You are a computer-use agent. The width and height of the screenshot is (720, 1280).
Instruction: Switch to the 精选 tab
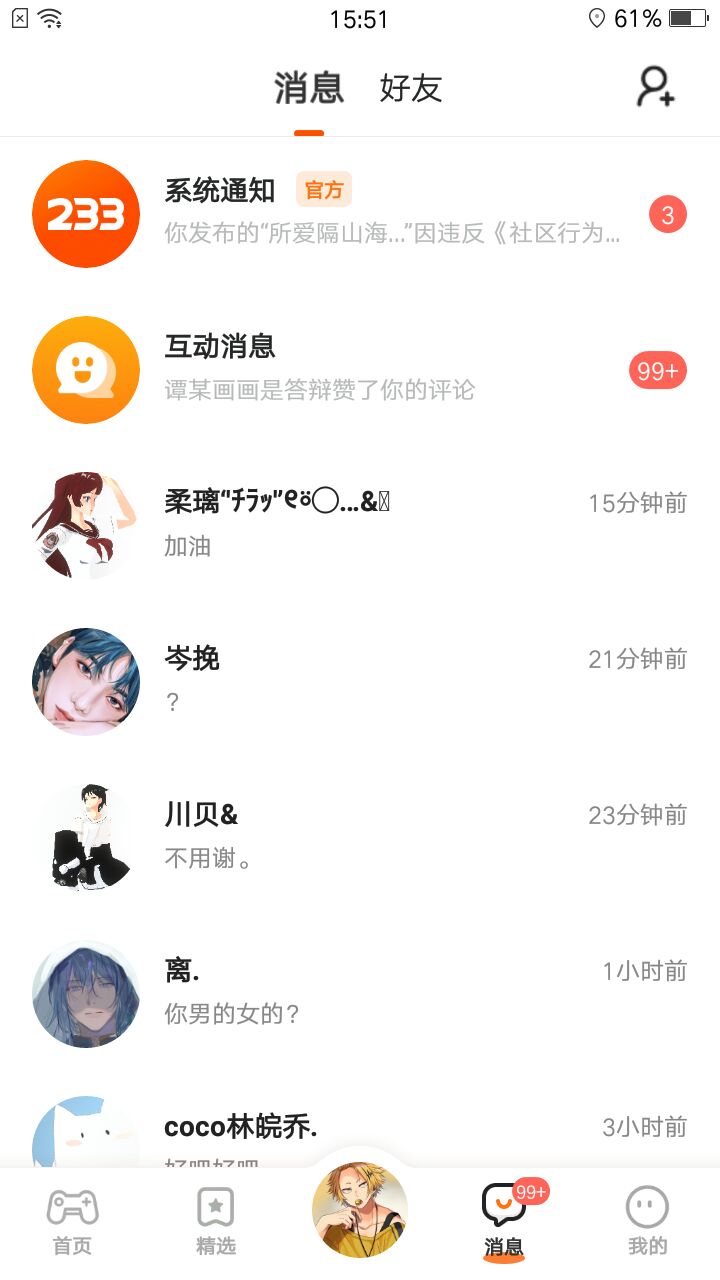pos(216,1222)
